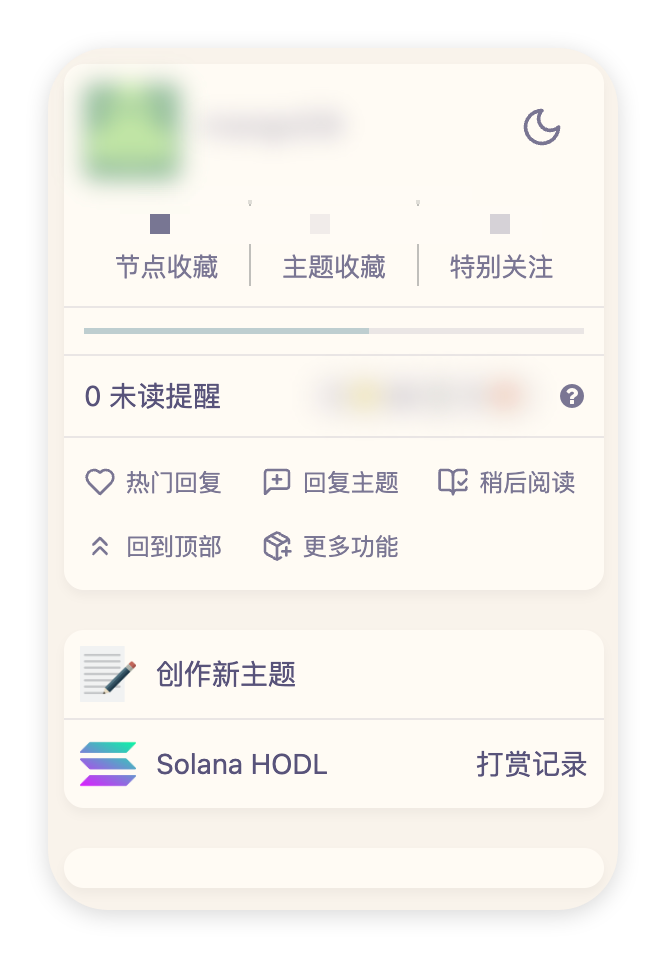Open the Solana HODL row
The image size is (666, 958).
click(x=241, y=765)
